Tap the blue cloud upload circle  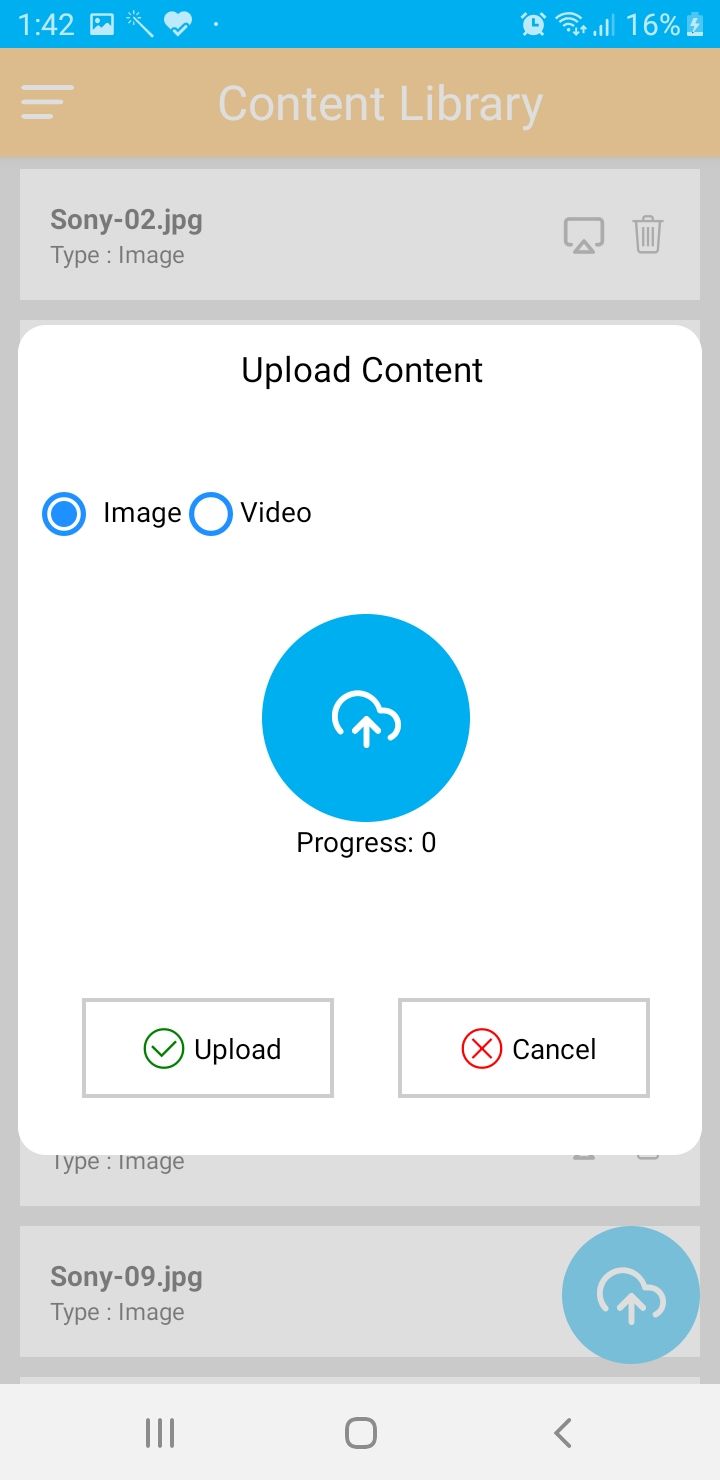tap(366, 718)
